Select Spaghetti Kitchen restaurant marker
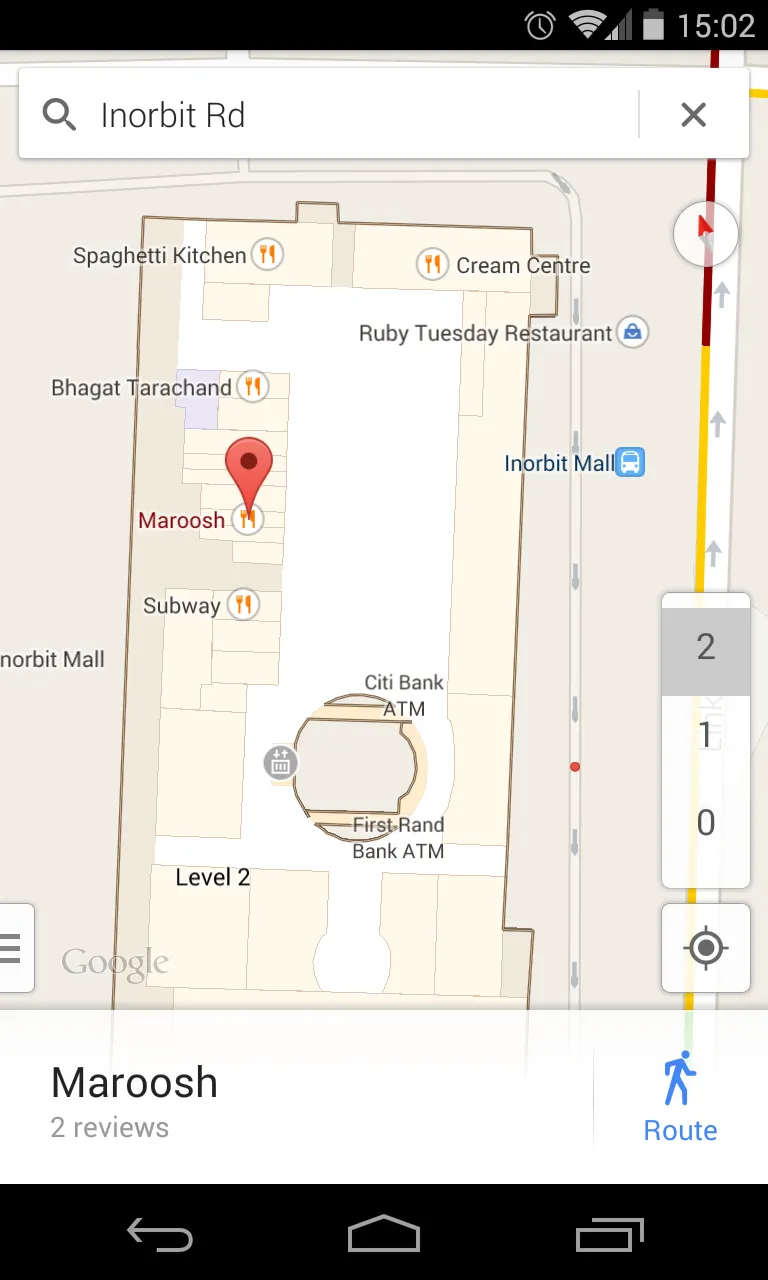Image resolution: width=768 pixels, height=1280 pixels. coord(267,254)
